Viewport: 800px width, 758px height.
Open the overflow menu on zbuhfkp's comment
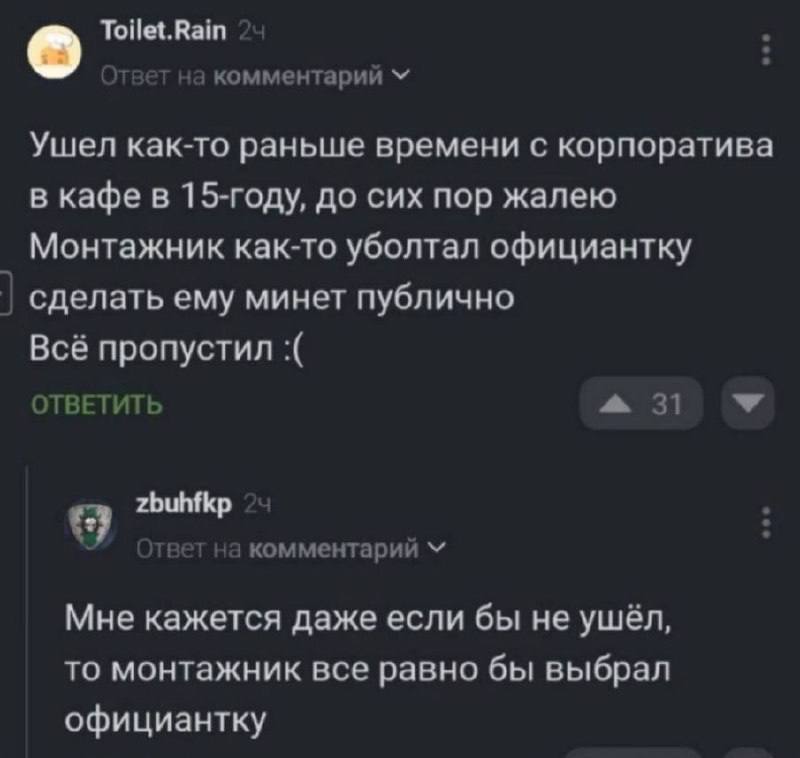[x=767, y=524]
